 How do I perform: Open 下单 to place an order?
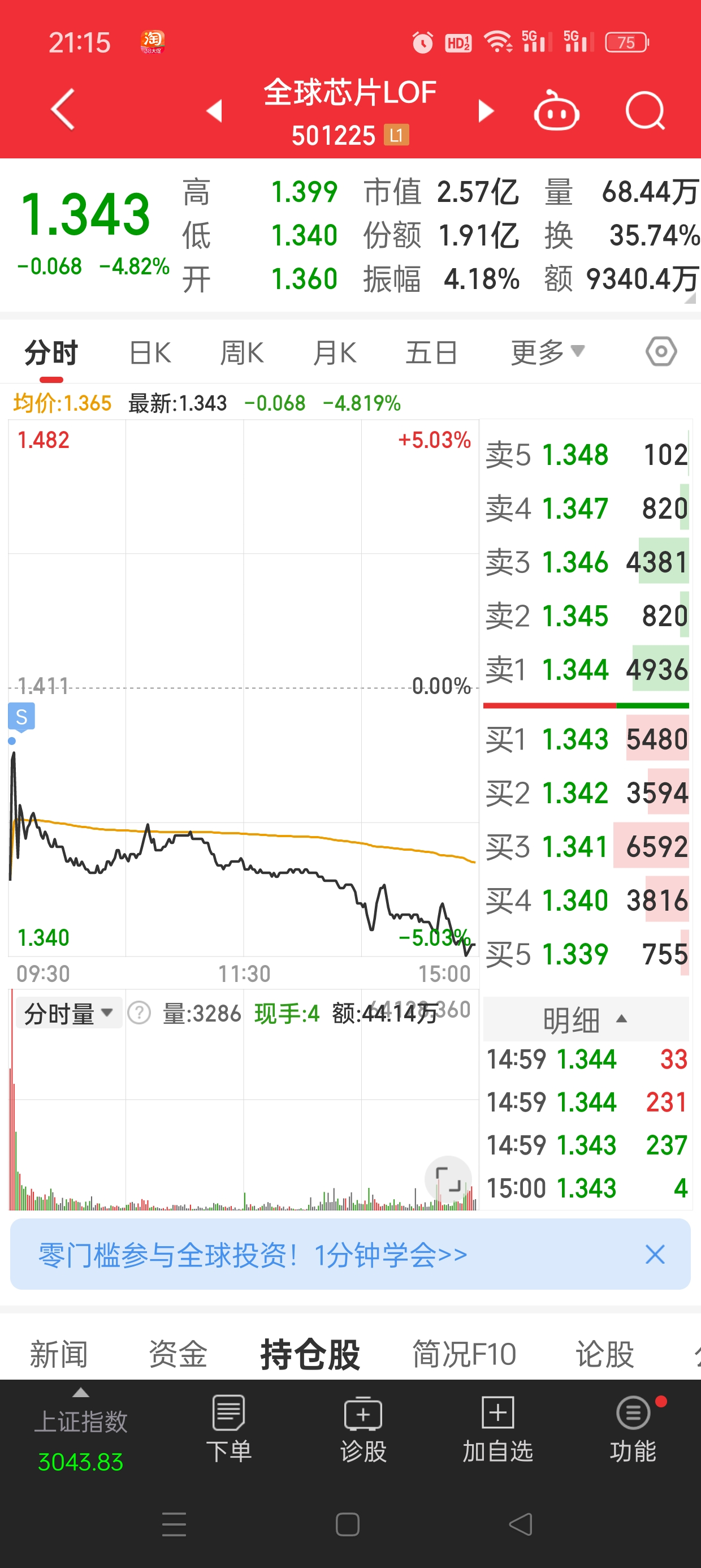(228, 1428)
